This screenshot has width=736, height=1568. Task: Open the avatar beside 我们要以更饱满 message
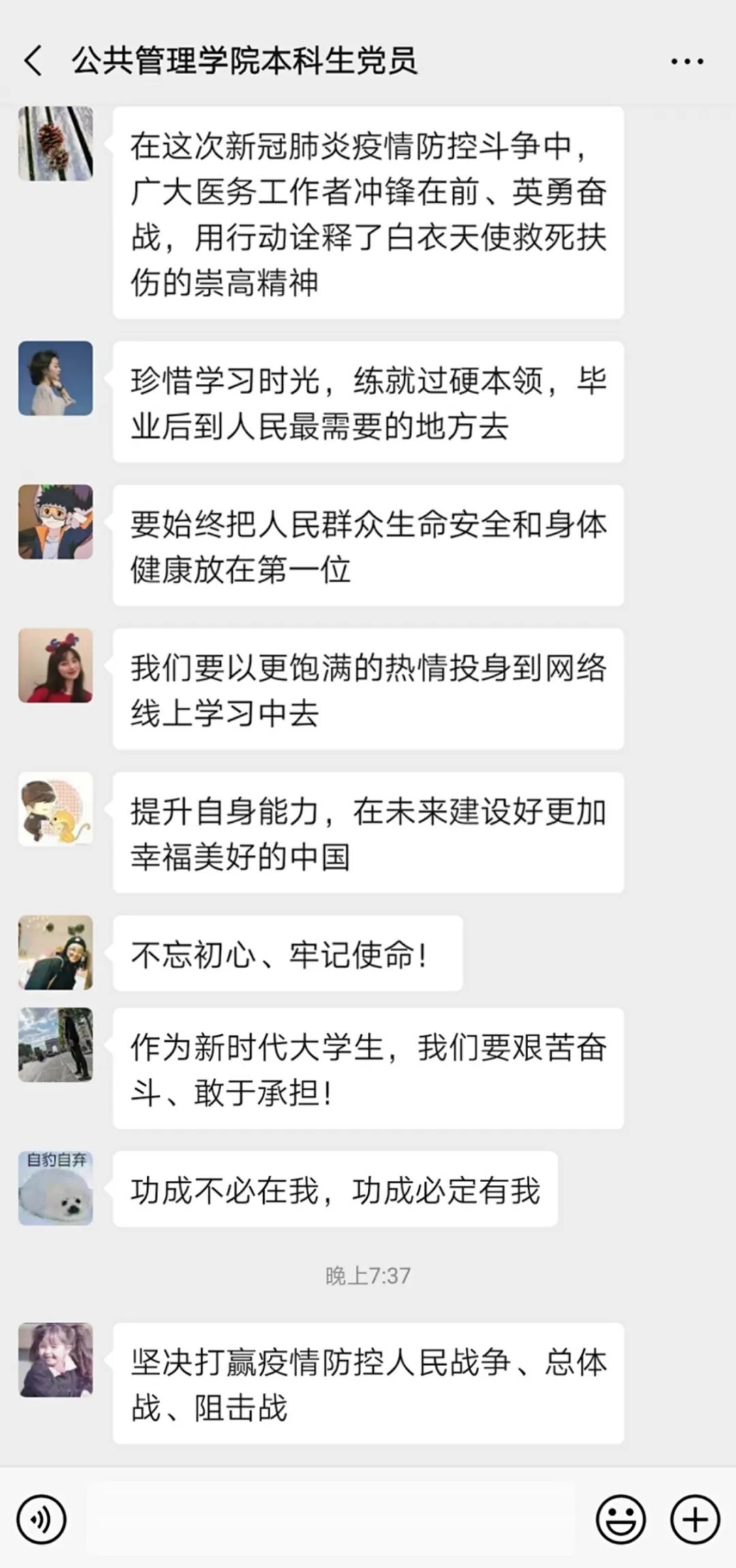point(55,665)
